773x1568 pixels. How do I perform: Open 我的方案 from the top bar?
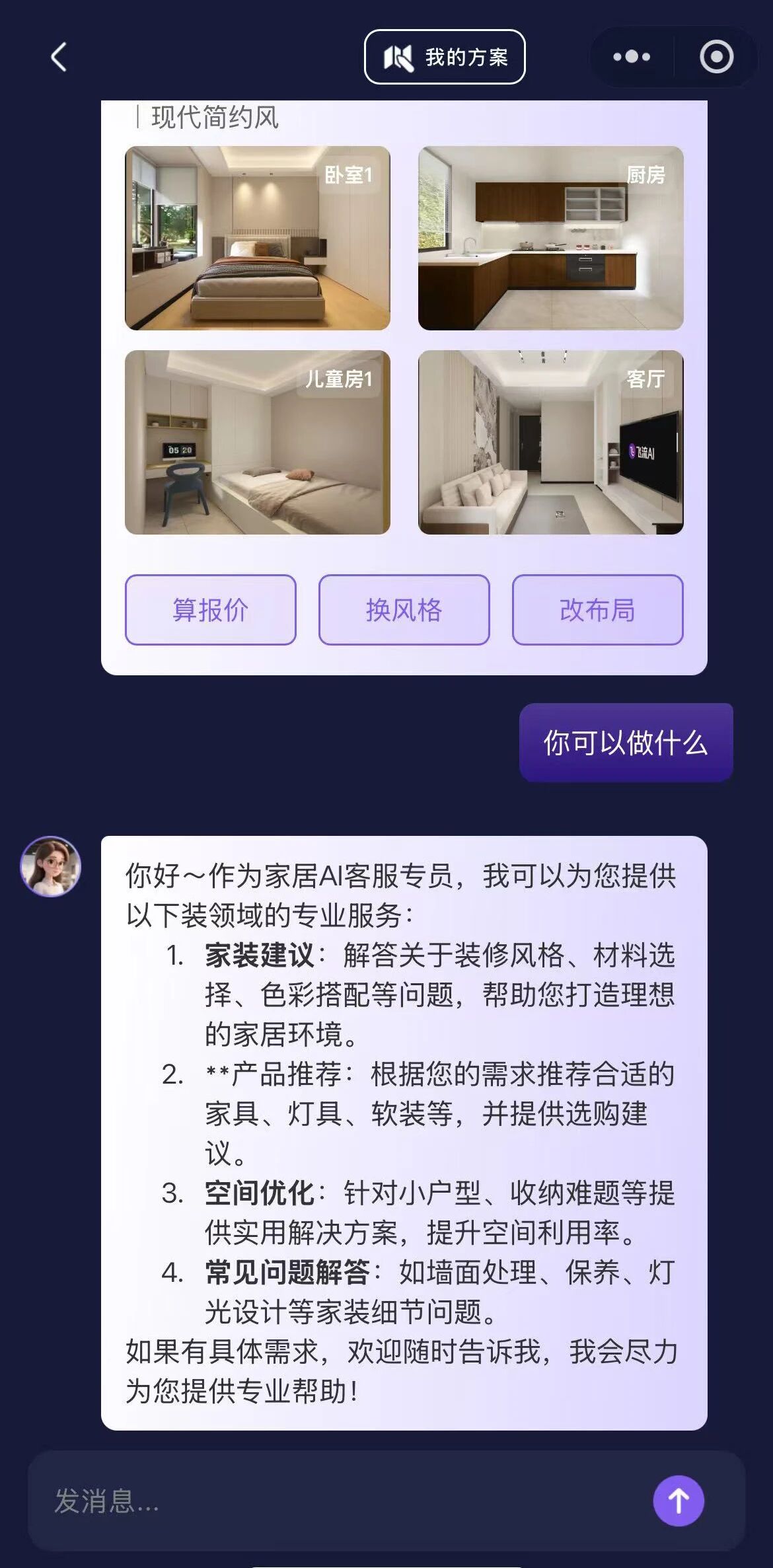445,57
